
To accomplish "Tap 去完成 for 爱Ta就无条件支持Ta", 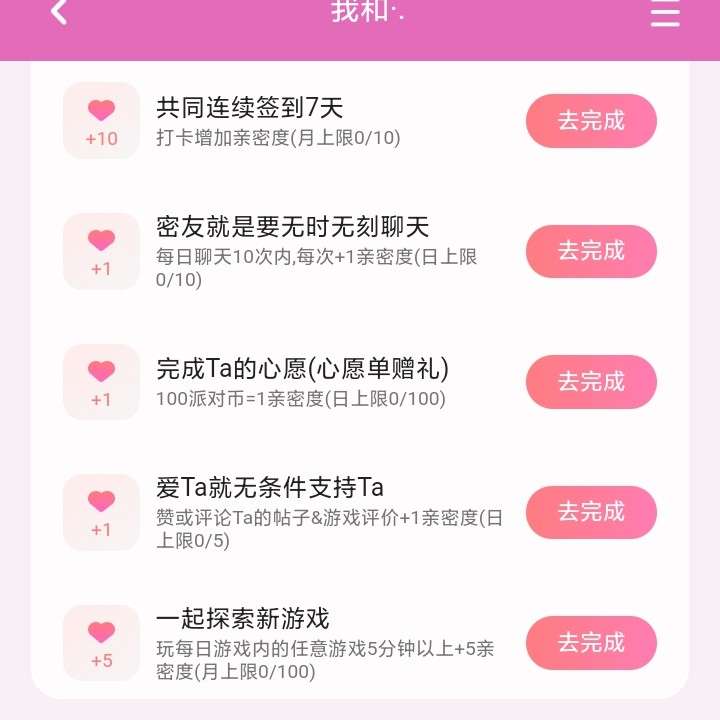I will pyautogui.click(x=591, y=512).
